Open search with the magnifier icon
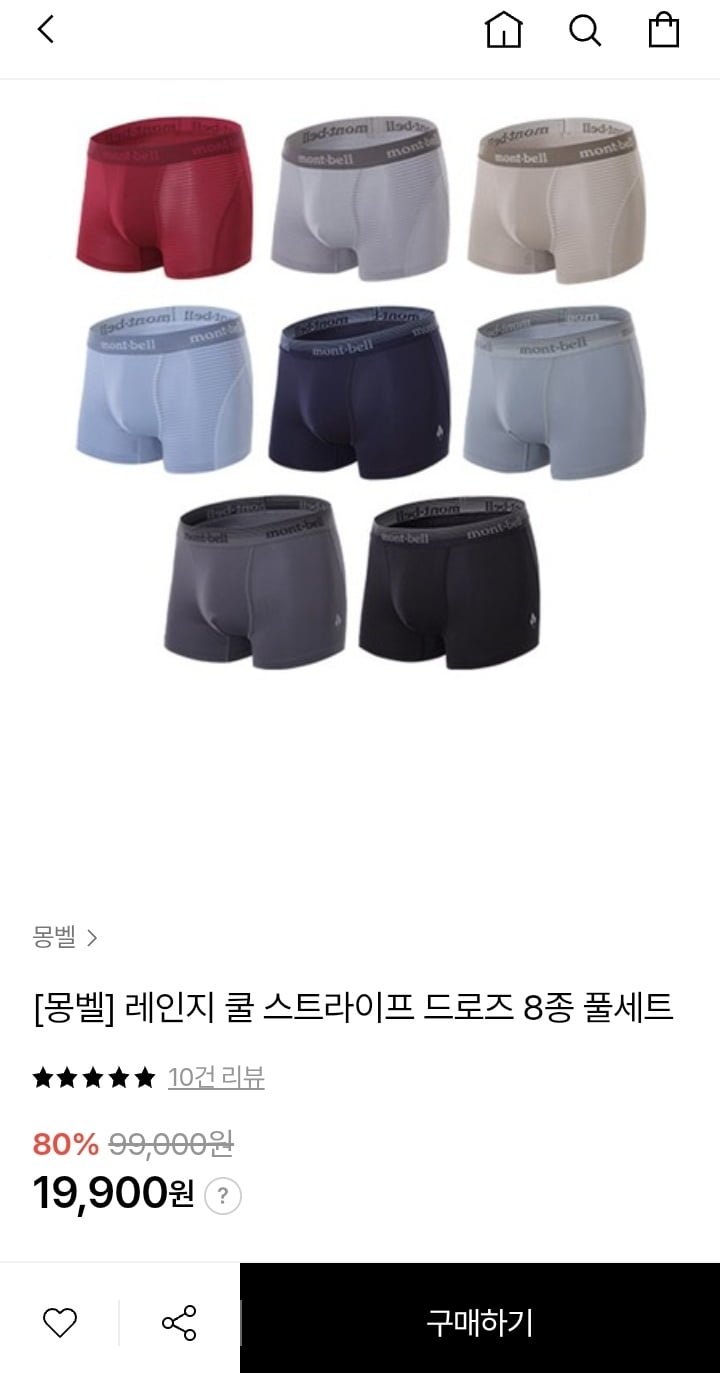Screen dimensions: 720x1373 click(x=584, y=30)
